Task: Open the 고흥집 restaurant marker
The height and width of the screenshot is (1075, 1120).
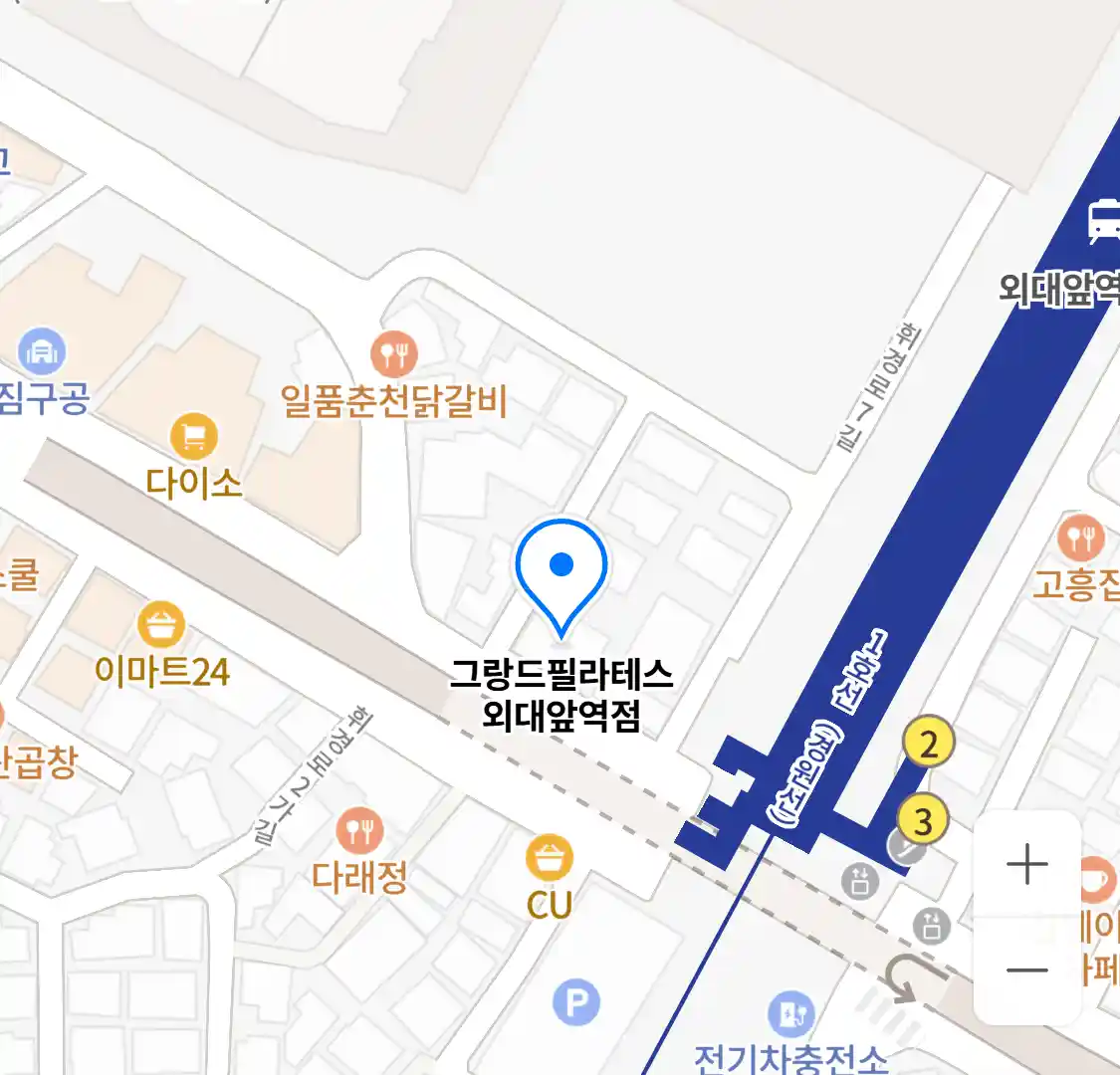Action: click(x=1081, y=539)
